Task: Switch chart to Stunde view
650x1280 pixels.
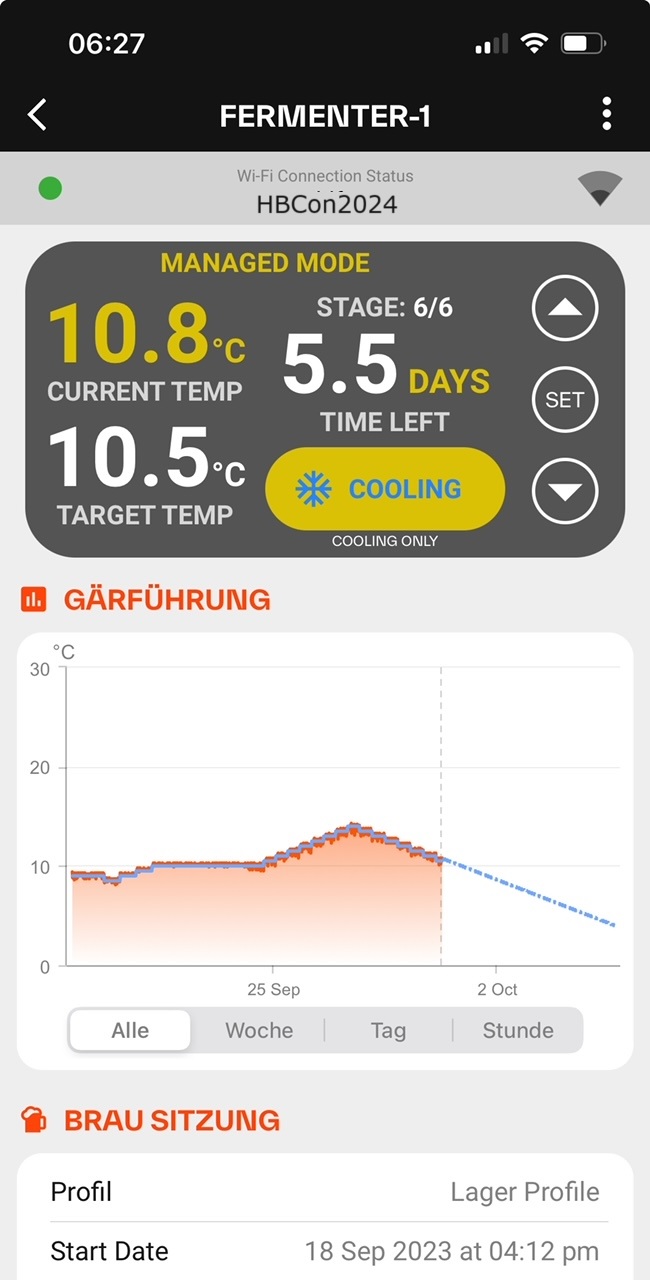Action: [x=517, y=1030]
